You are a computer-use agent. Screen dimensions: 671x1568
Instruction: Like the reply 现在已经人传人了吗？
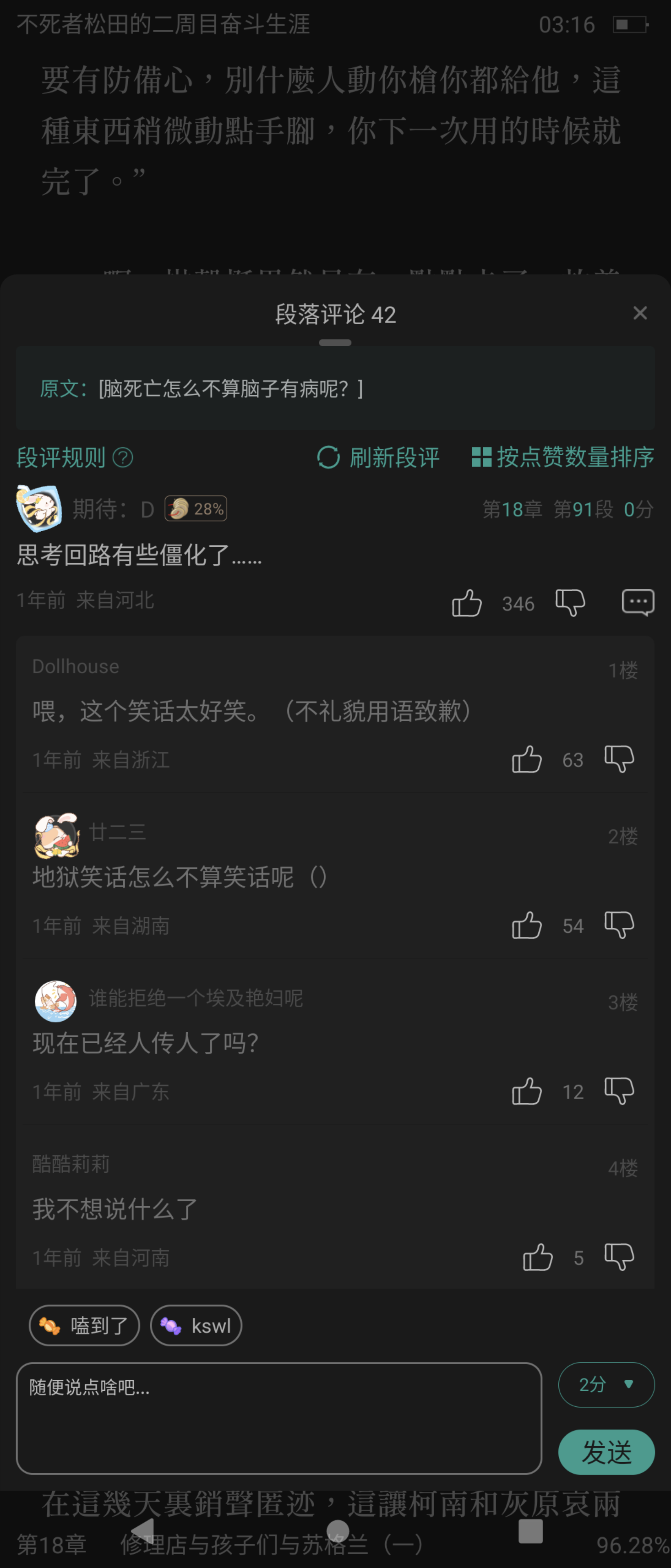click(526, 1091)
